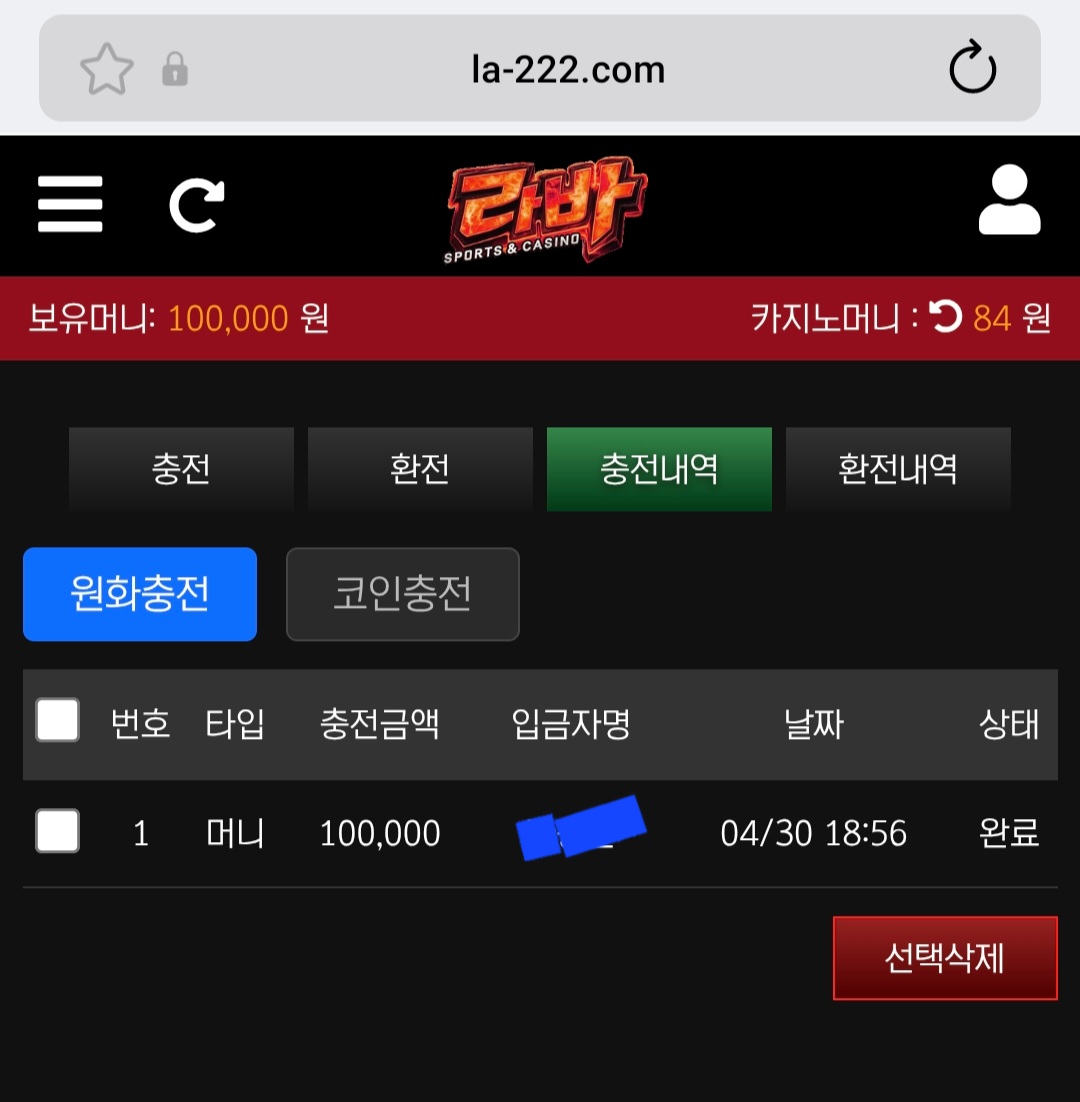Reload the page from browser address bar
Image resolution: width=1080 pixels, height=1102 pixels.
point(972,67)
